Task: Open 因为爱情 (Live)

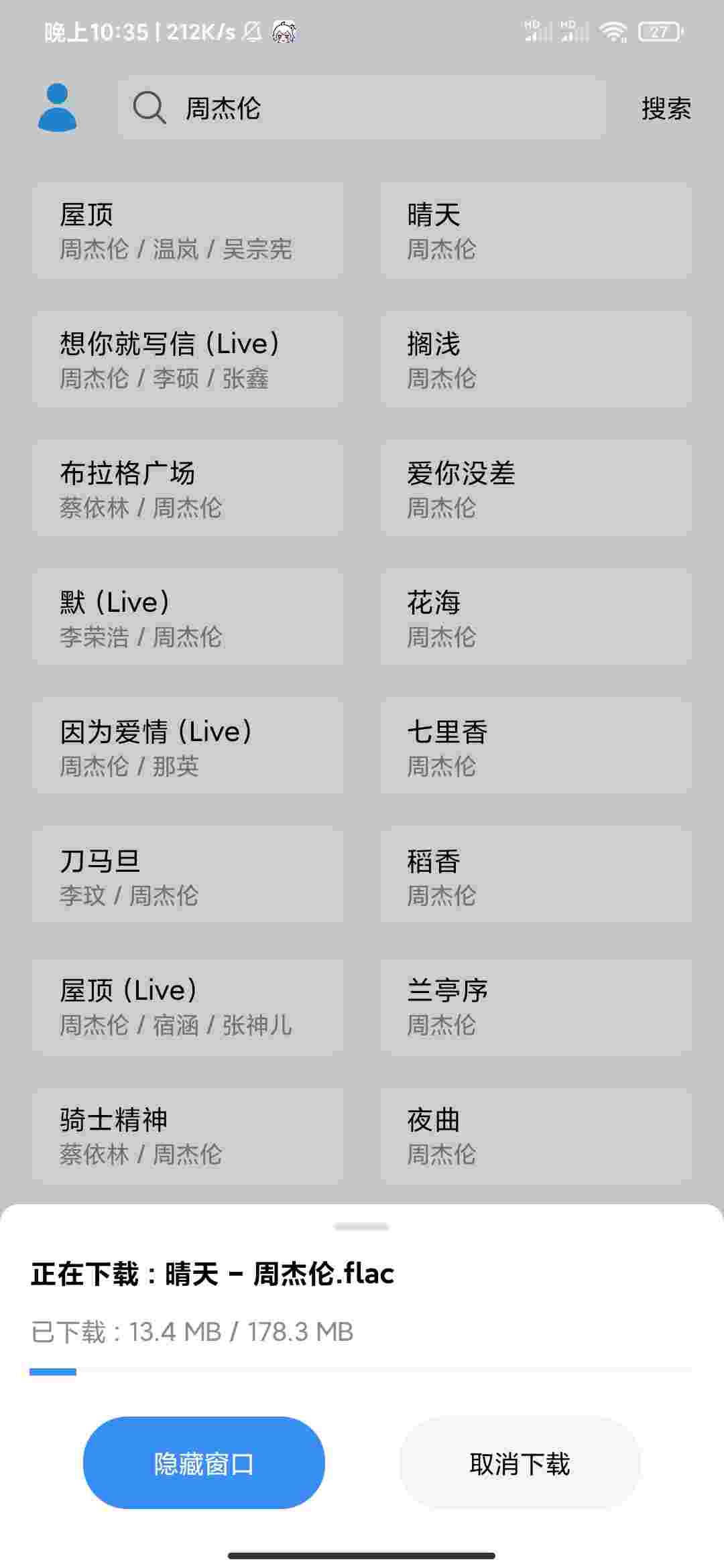Action: click(188, 747)
